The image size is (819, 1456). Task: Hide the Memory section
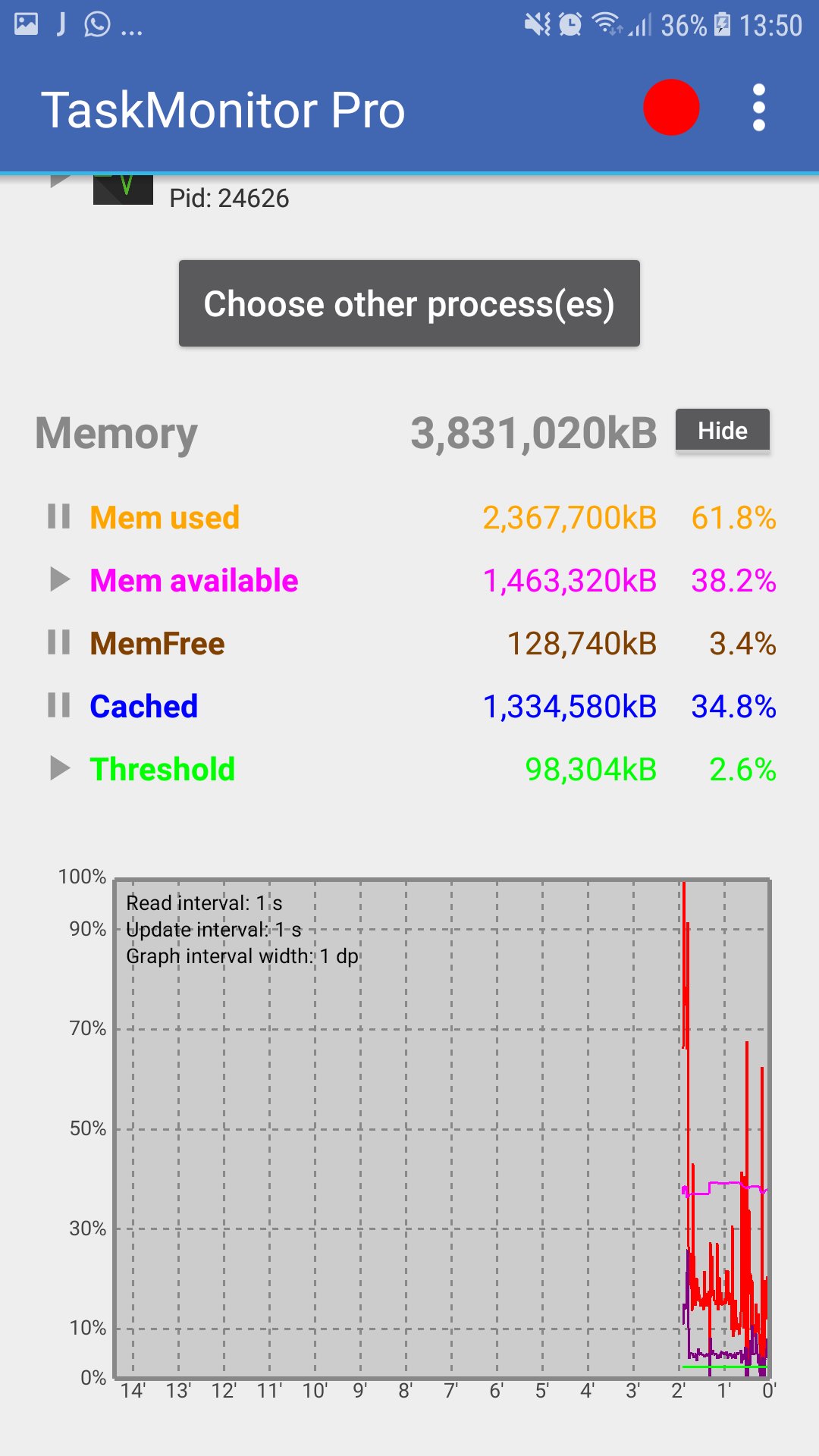pyautogui.click(x=723, y=431)
